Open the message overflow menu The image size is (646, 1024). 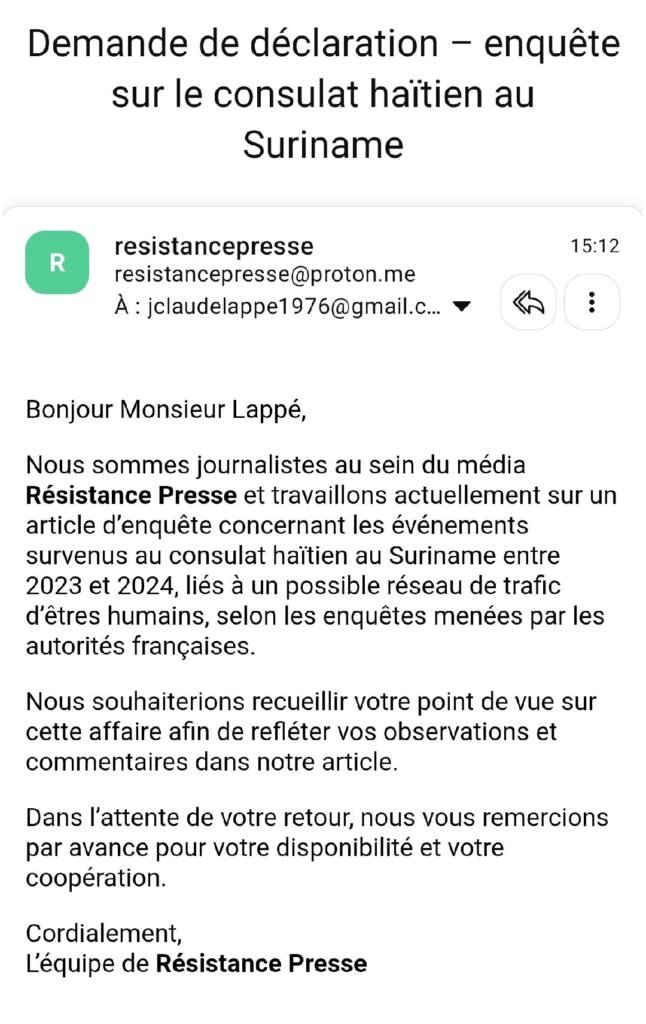(x=592, y=303)
